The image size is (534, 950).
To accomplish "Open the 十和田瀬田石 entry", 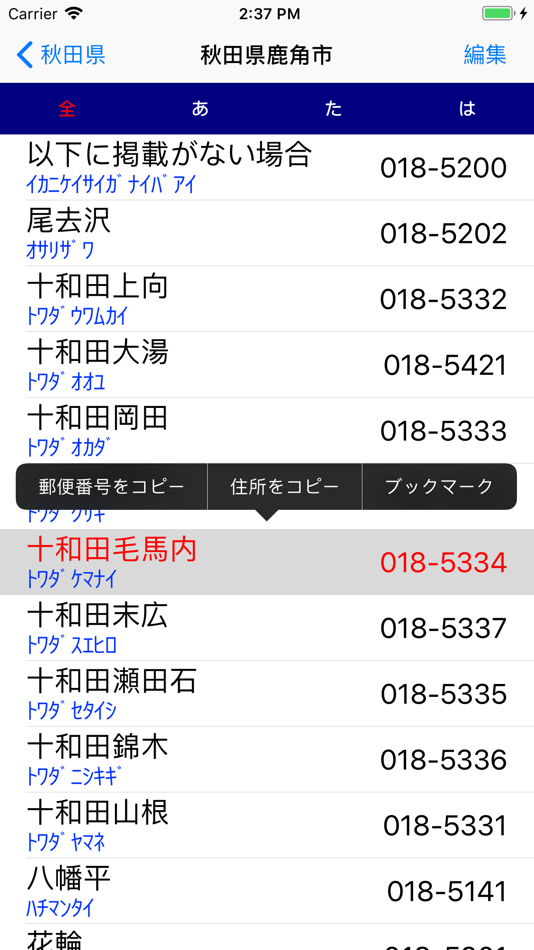I will pyautogui.click(x=267, y=694).
